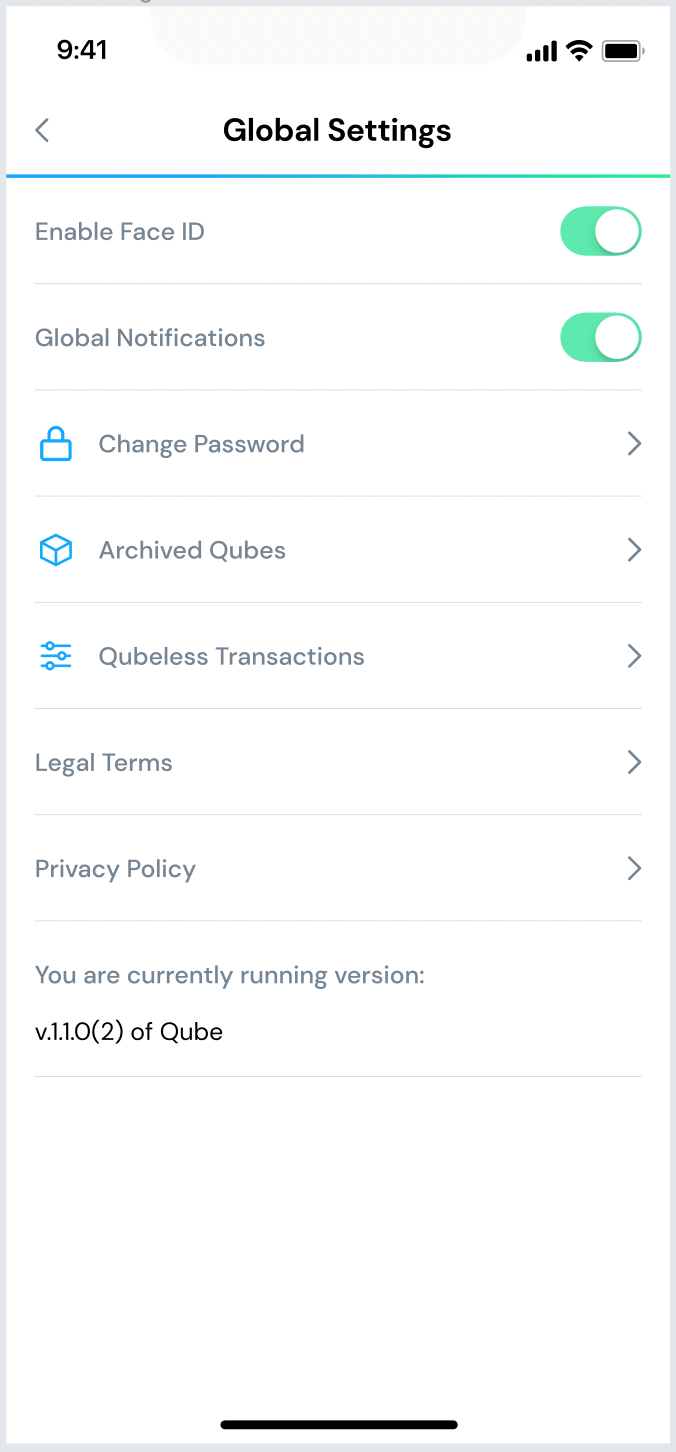Open the Privacy Policy row

338,868
